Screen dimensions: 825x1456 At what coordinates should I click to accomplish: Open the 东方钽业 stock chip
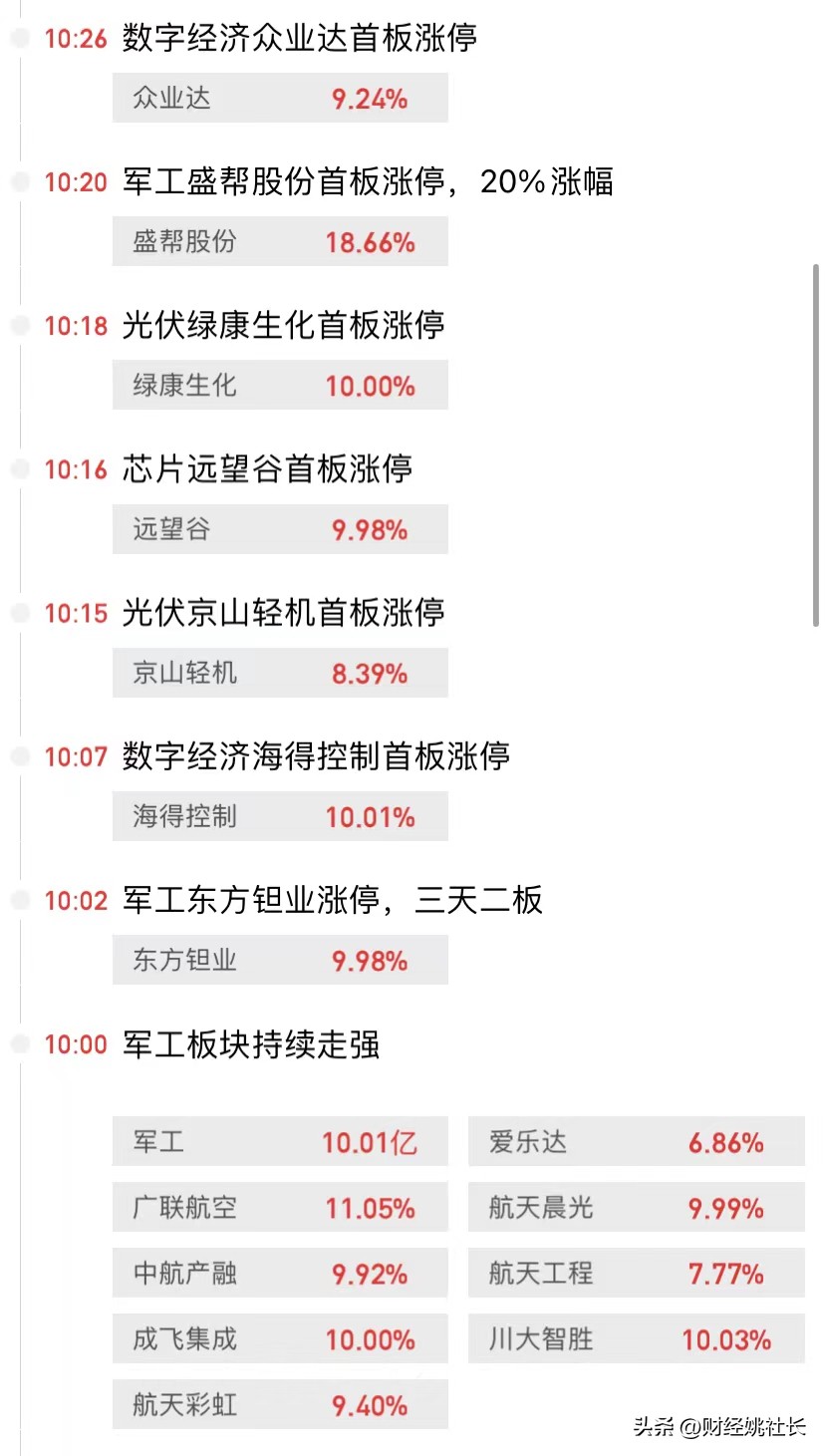(x=280, y=960)
